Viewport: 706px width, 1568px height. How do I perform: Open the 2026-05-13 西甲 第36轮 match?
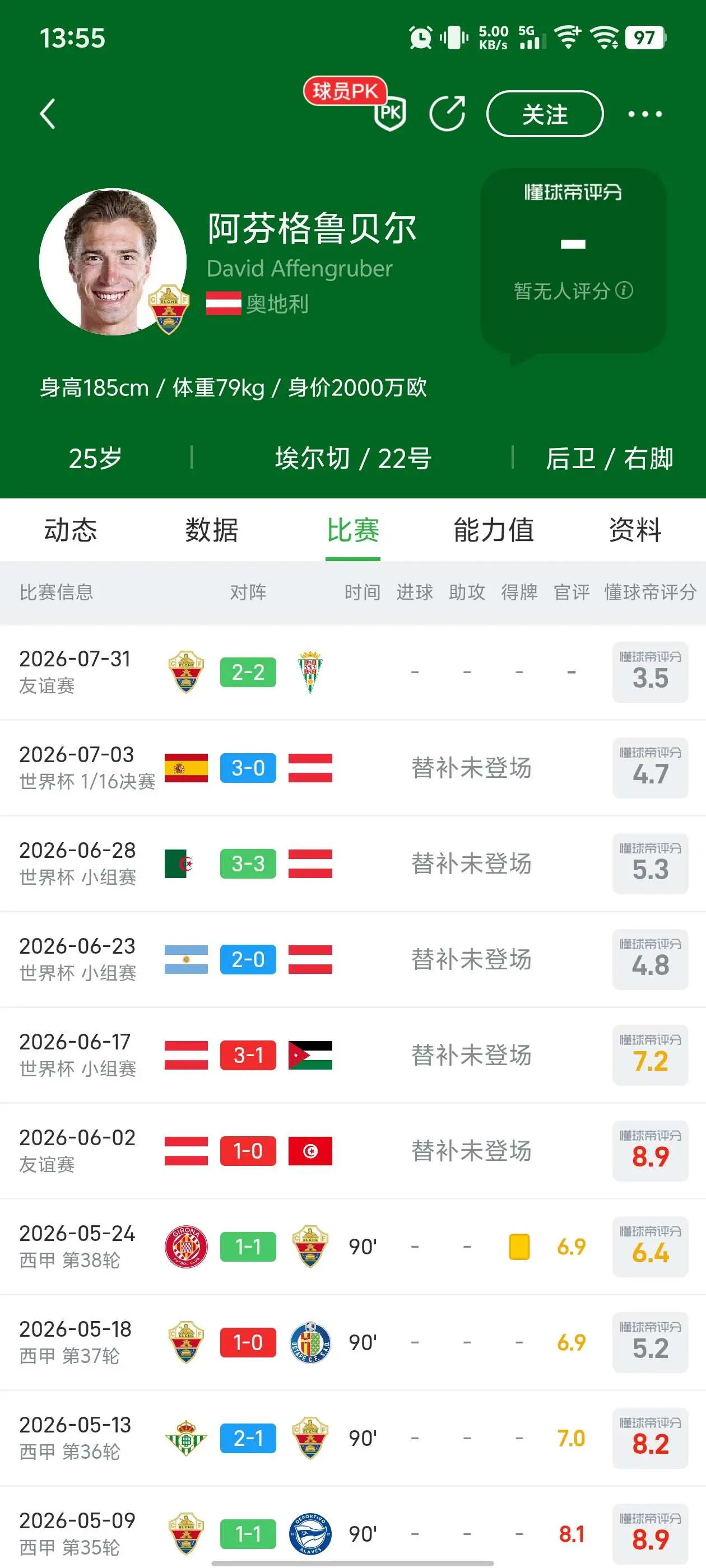point(352,1438)
